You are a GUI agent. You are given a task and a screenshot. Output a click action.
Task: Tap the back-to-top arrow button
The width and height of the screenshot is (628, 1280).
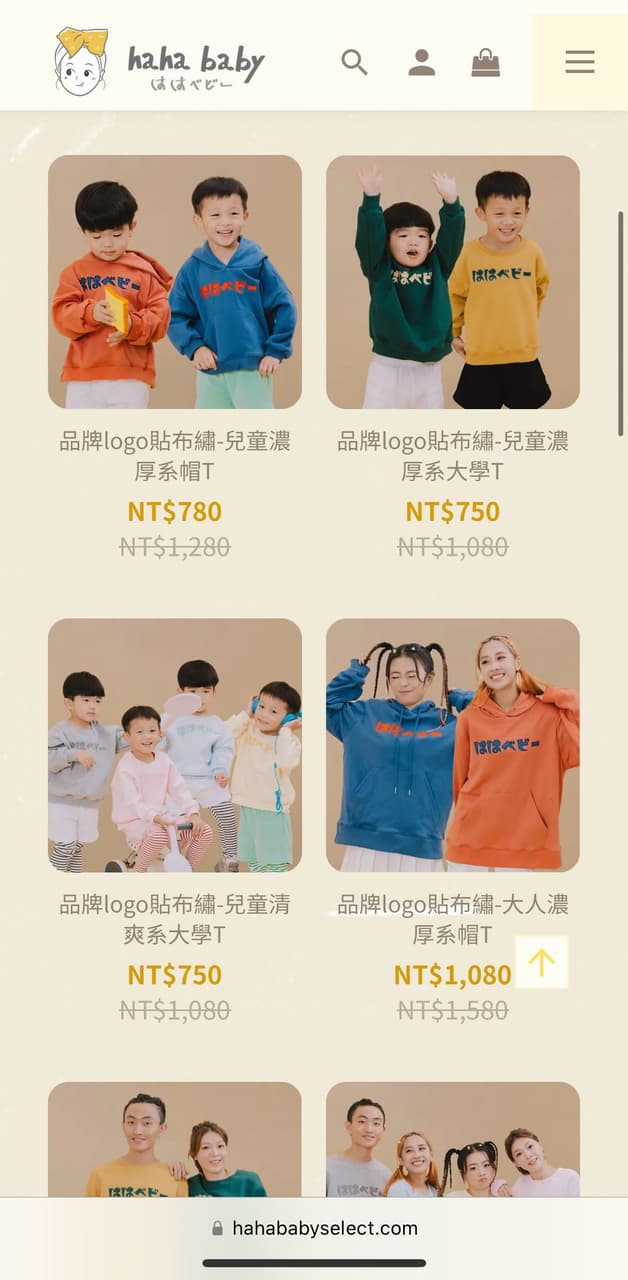[x=541, y=962]
